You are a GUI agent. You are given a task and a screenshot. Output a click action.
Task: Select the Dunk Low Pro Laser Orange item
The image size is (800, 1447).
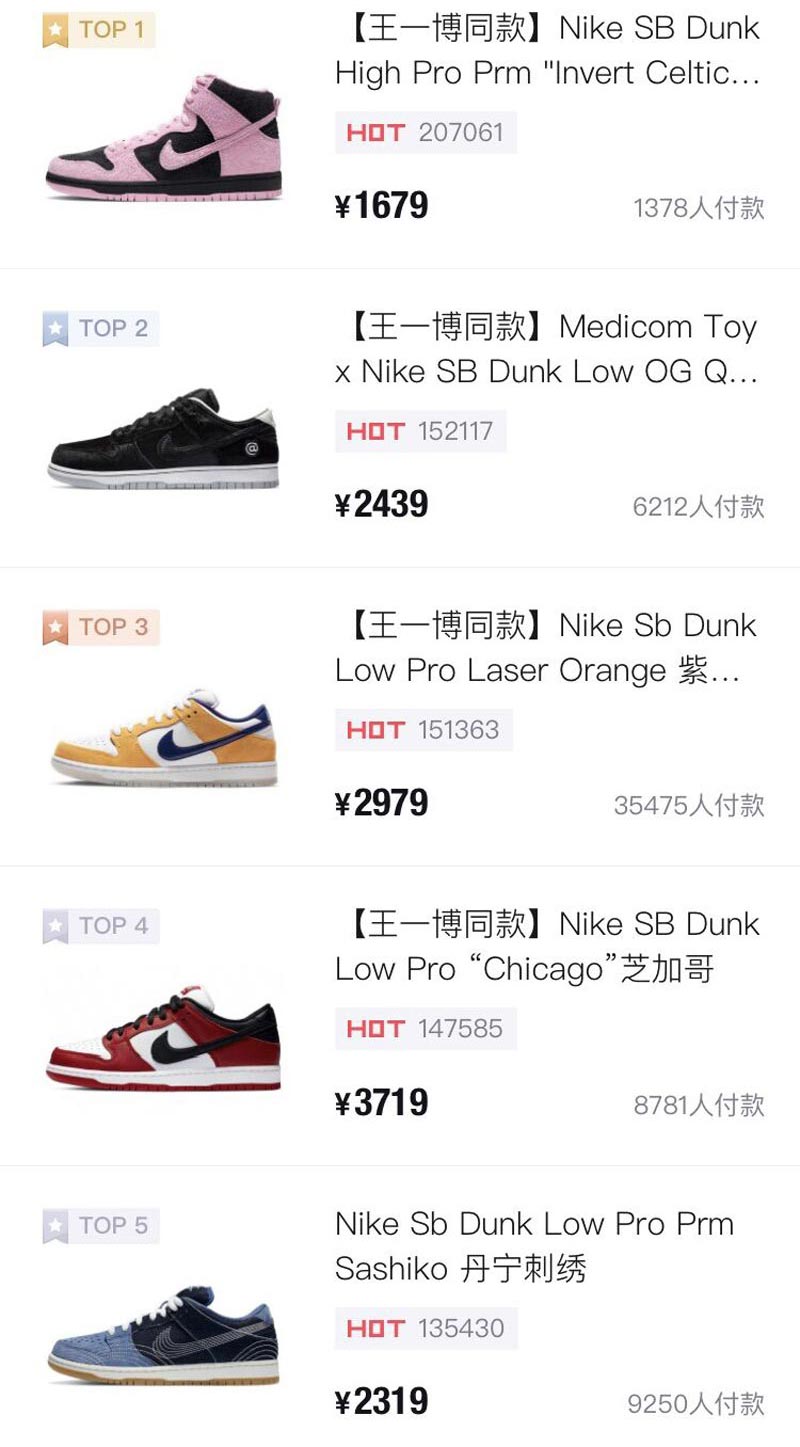pyautogui.click(x=547, y=648)
